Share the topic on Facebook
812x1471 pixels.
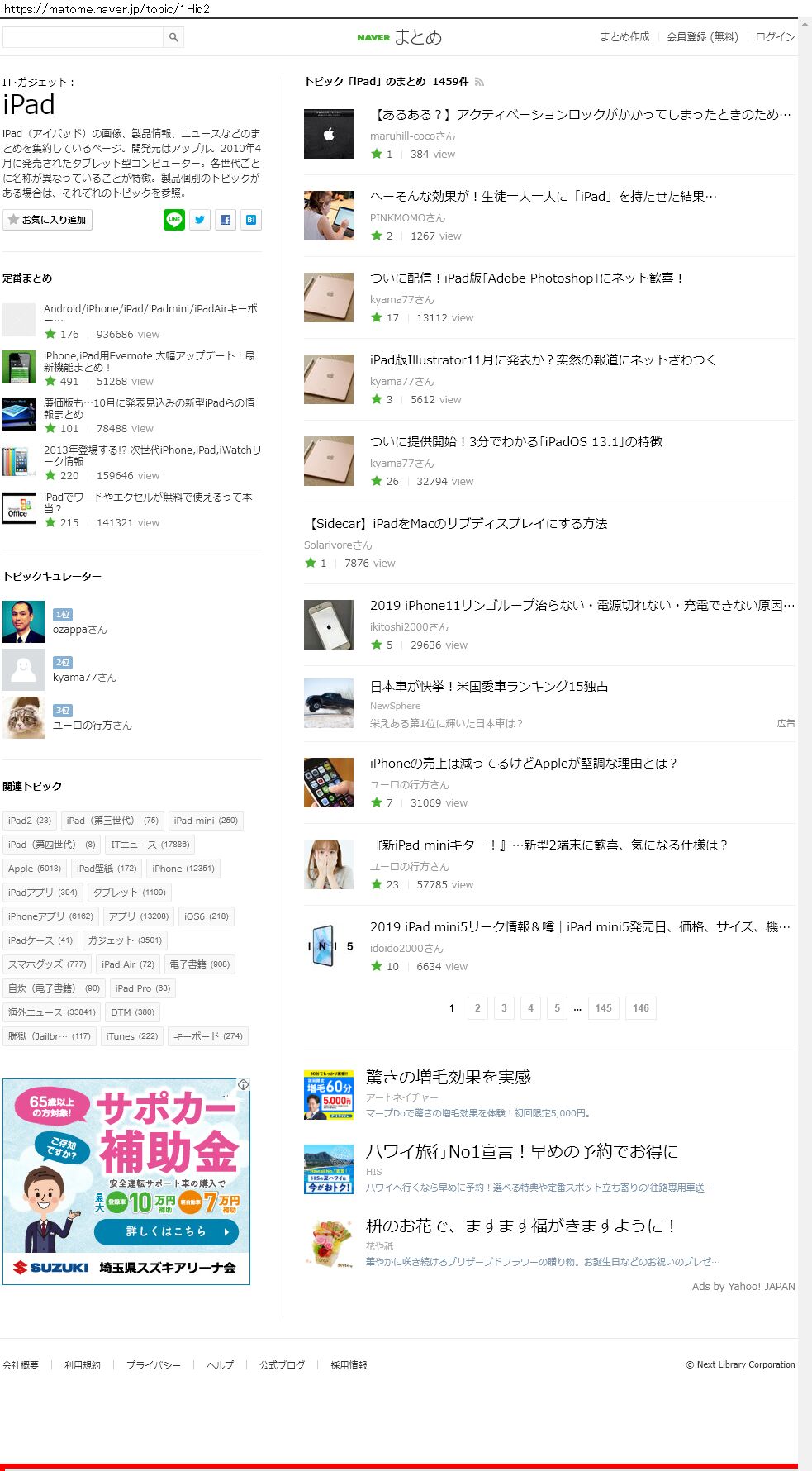point(225,220)
